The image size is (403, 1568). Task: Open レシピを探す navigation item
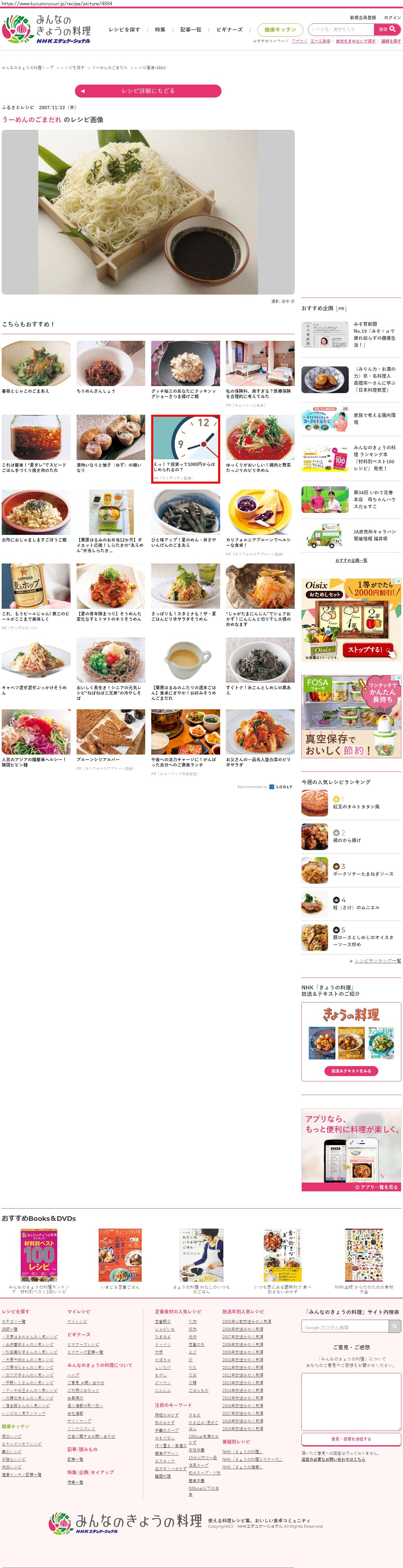tap(124, 30)
